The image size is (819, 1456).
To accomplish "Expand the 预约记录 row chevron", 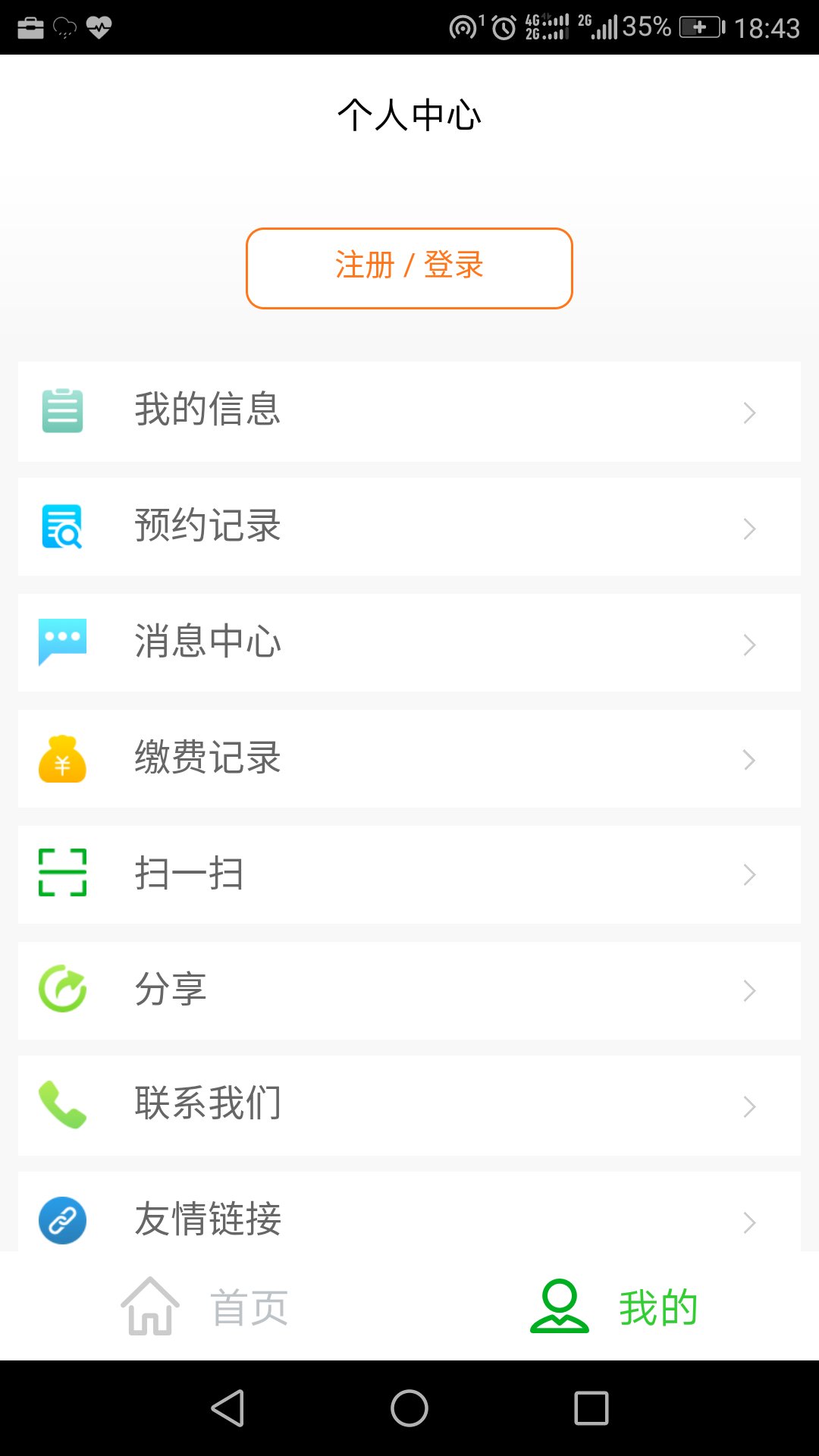I will [749, 528].
